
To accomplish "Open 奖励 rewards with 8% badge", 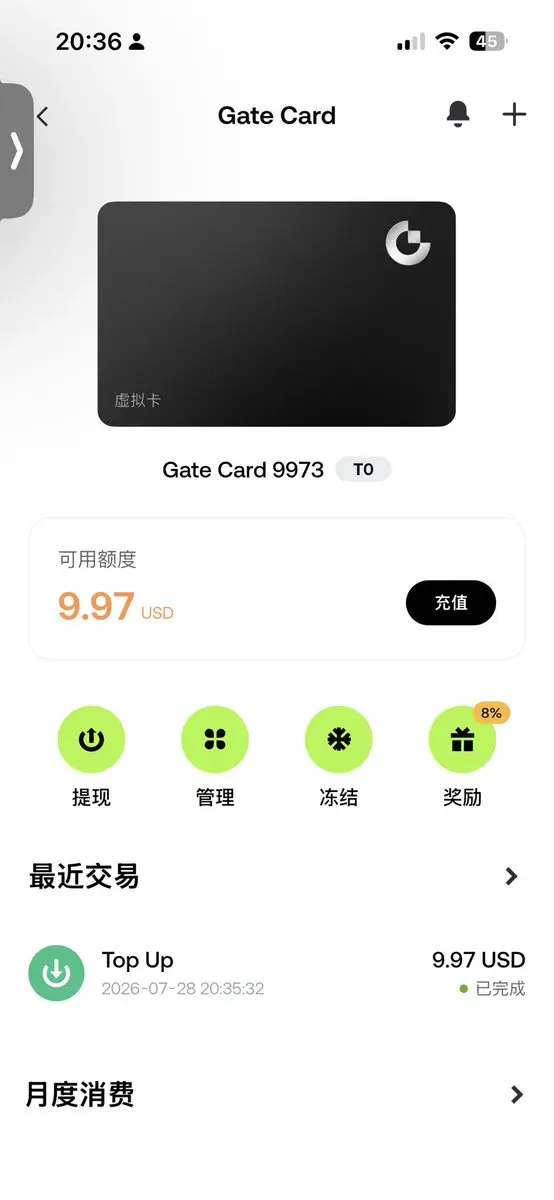I will pos(463,756).
